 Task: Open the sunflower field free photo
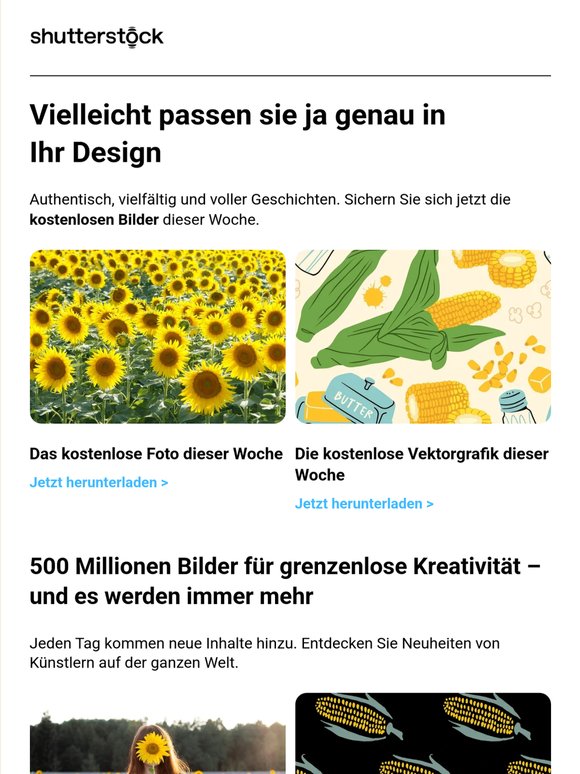click(157, 337)
